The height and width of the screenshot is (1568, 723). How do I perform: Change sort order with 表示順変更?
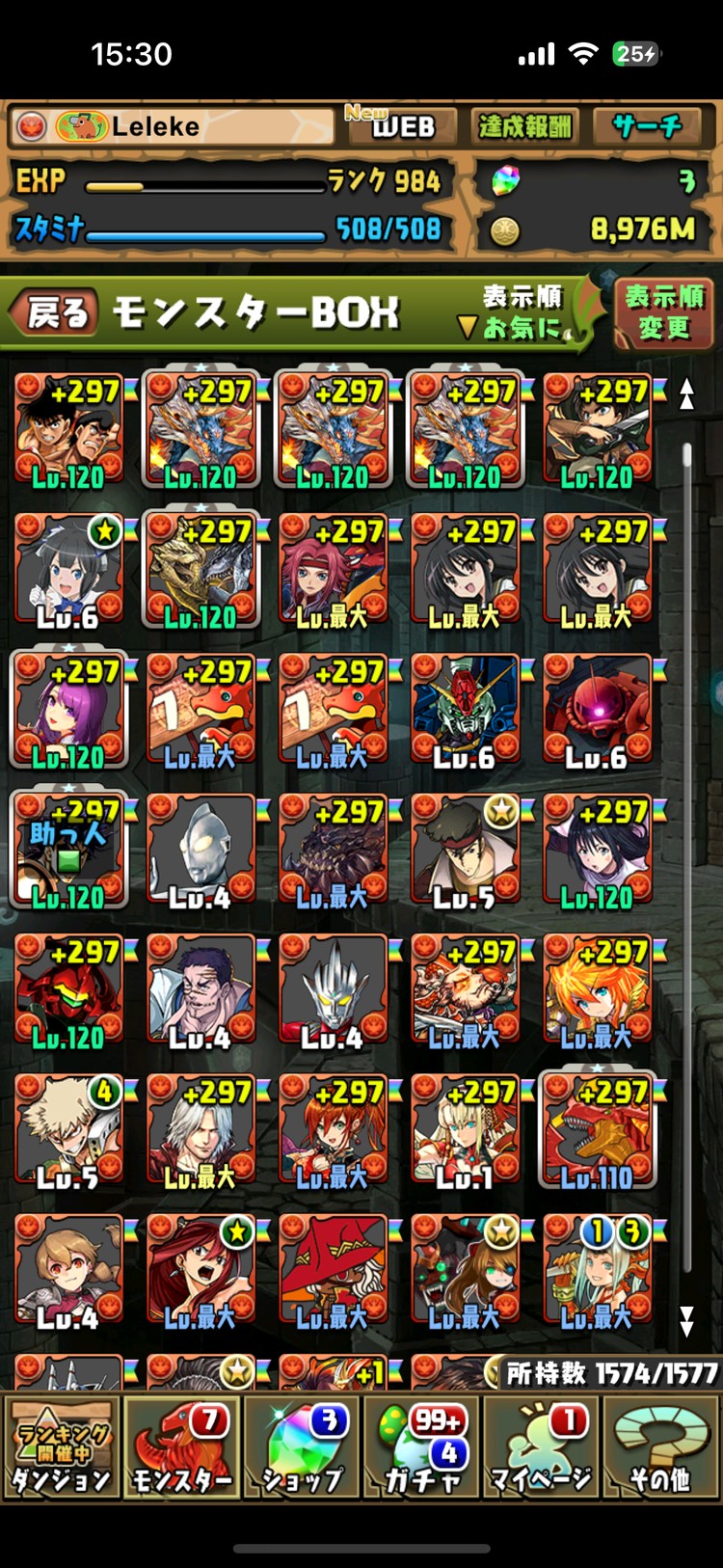tap(664, 312)
